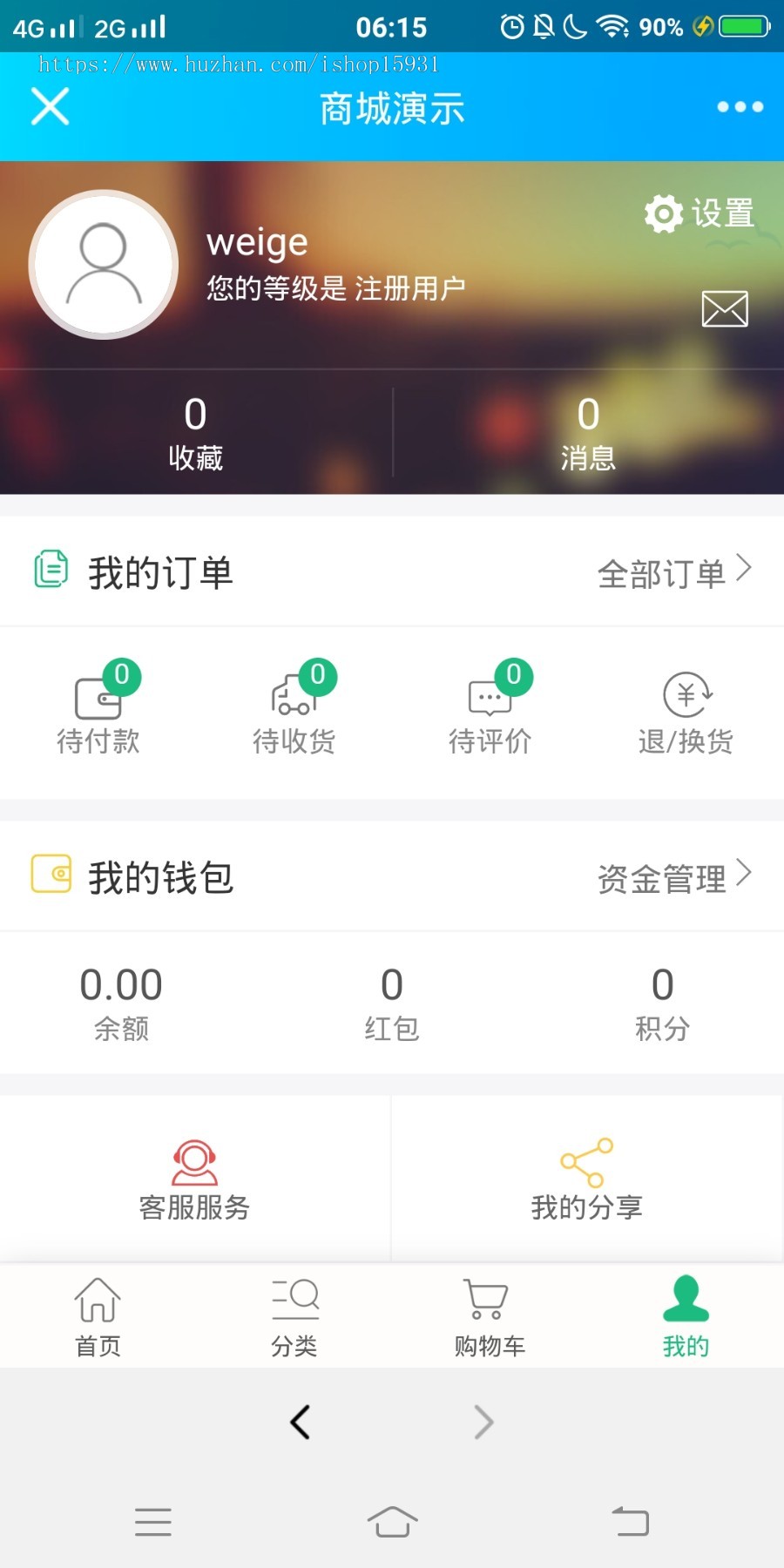Open 客服服务 customer service
The height and width of the screenshot is (1568, 784).
tap(194, 1180)
